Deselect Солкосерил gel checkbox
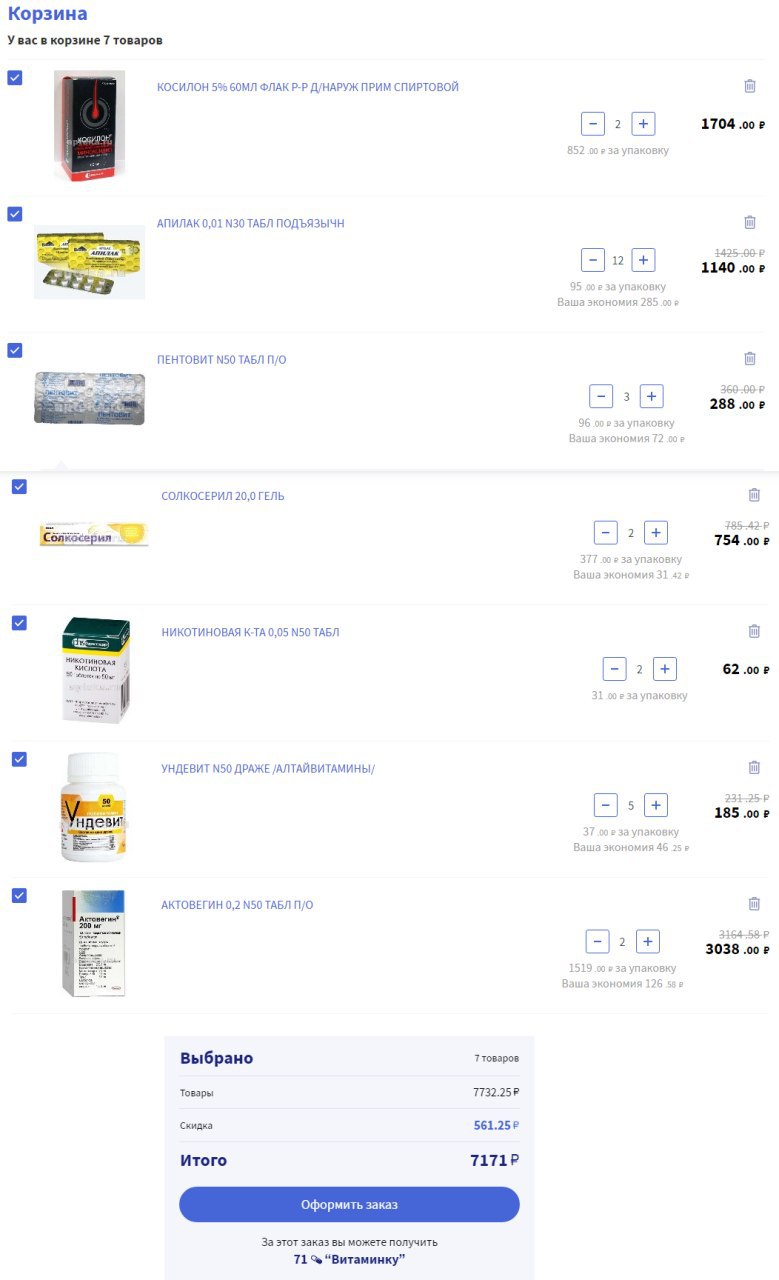This screenshot has width=779, height=1280. click(x=19, y=486)
